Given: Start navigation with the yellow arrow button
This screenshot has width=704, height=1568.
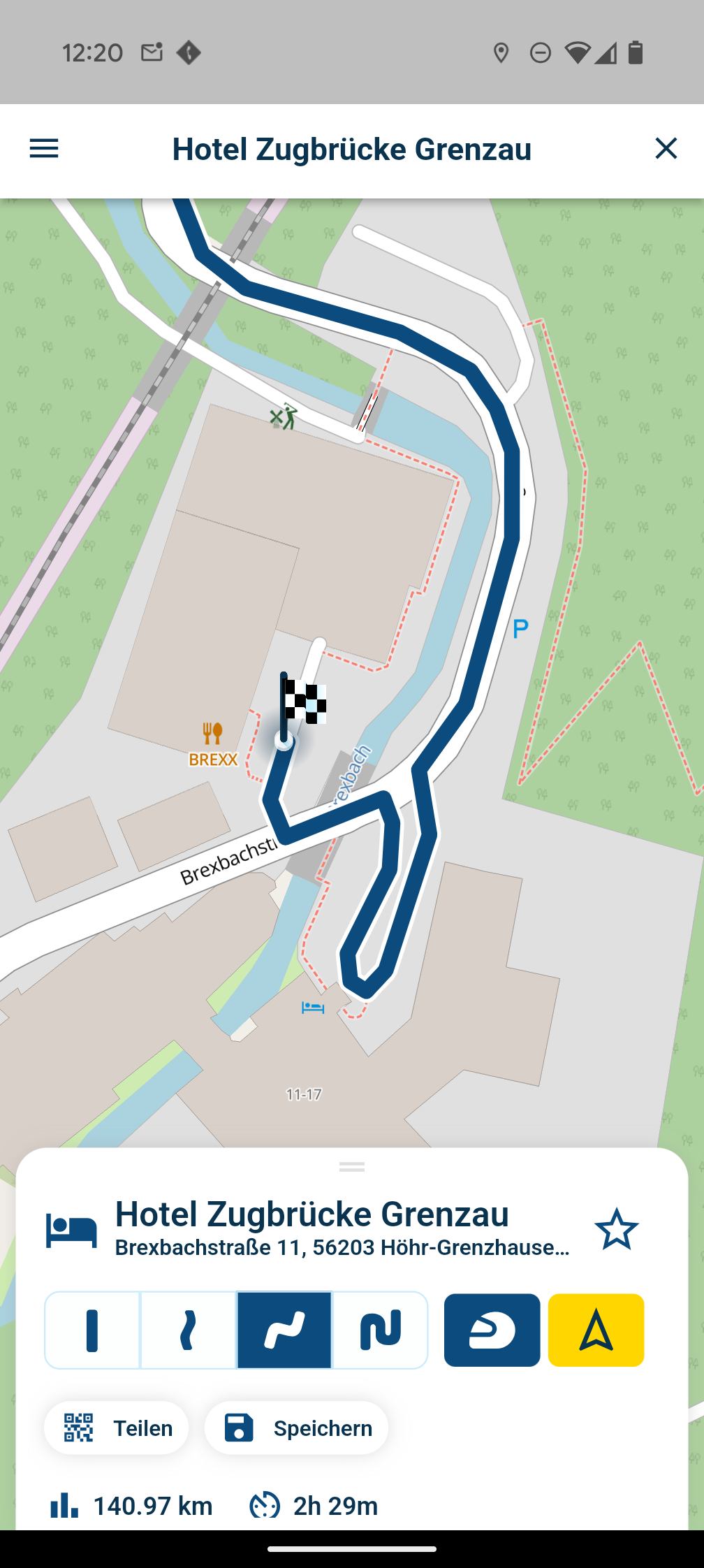Looking at the screenshot, I should [596, 1330].
